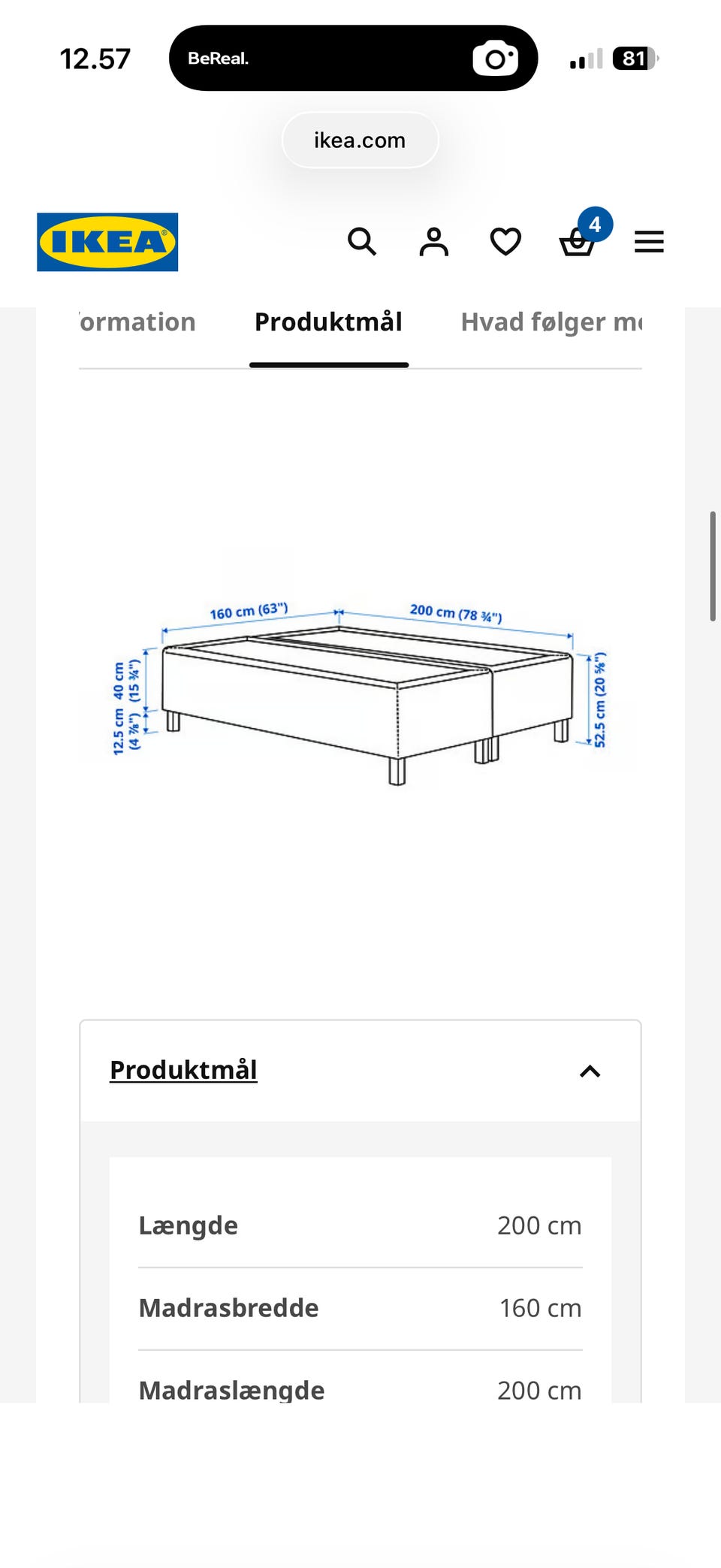Tap the ikea.com address pill

tap(360, 140)
